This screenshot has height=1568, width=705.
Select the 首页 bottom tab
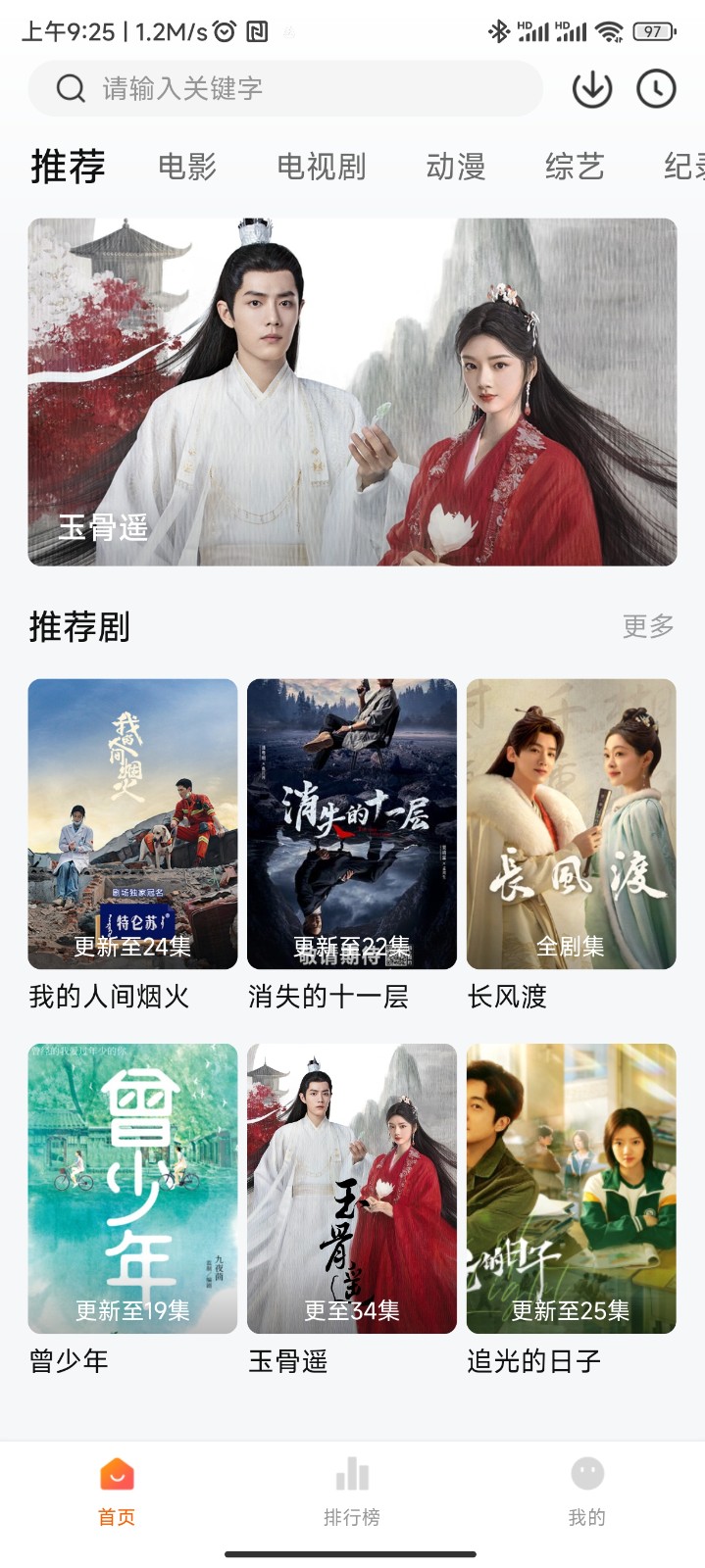pyautogui.click(x=117, y=1491)
